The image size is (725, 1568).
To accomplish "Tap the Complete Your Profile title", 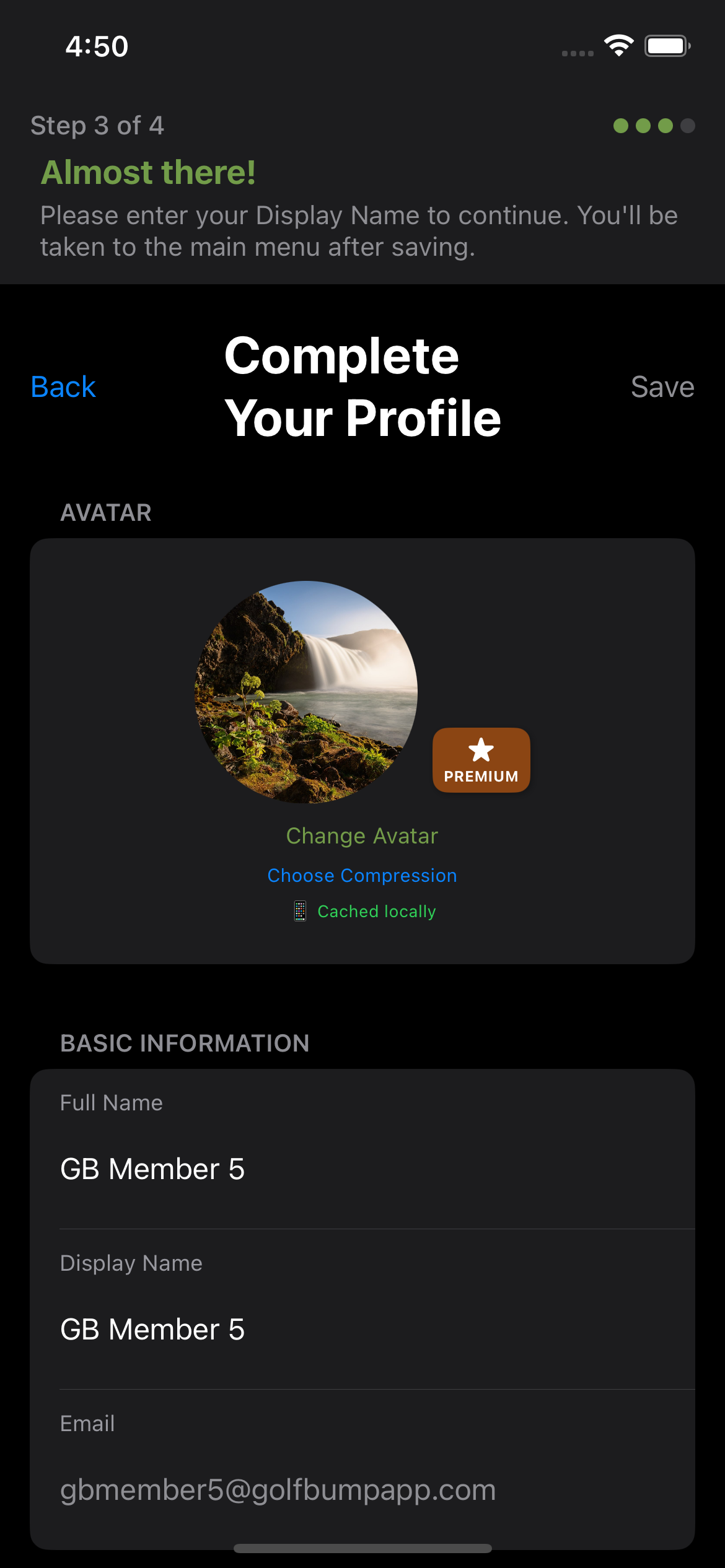I will point(362,385).
